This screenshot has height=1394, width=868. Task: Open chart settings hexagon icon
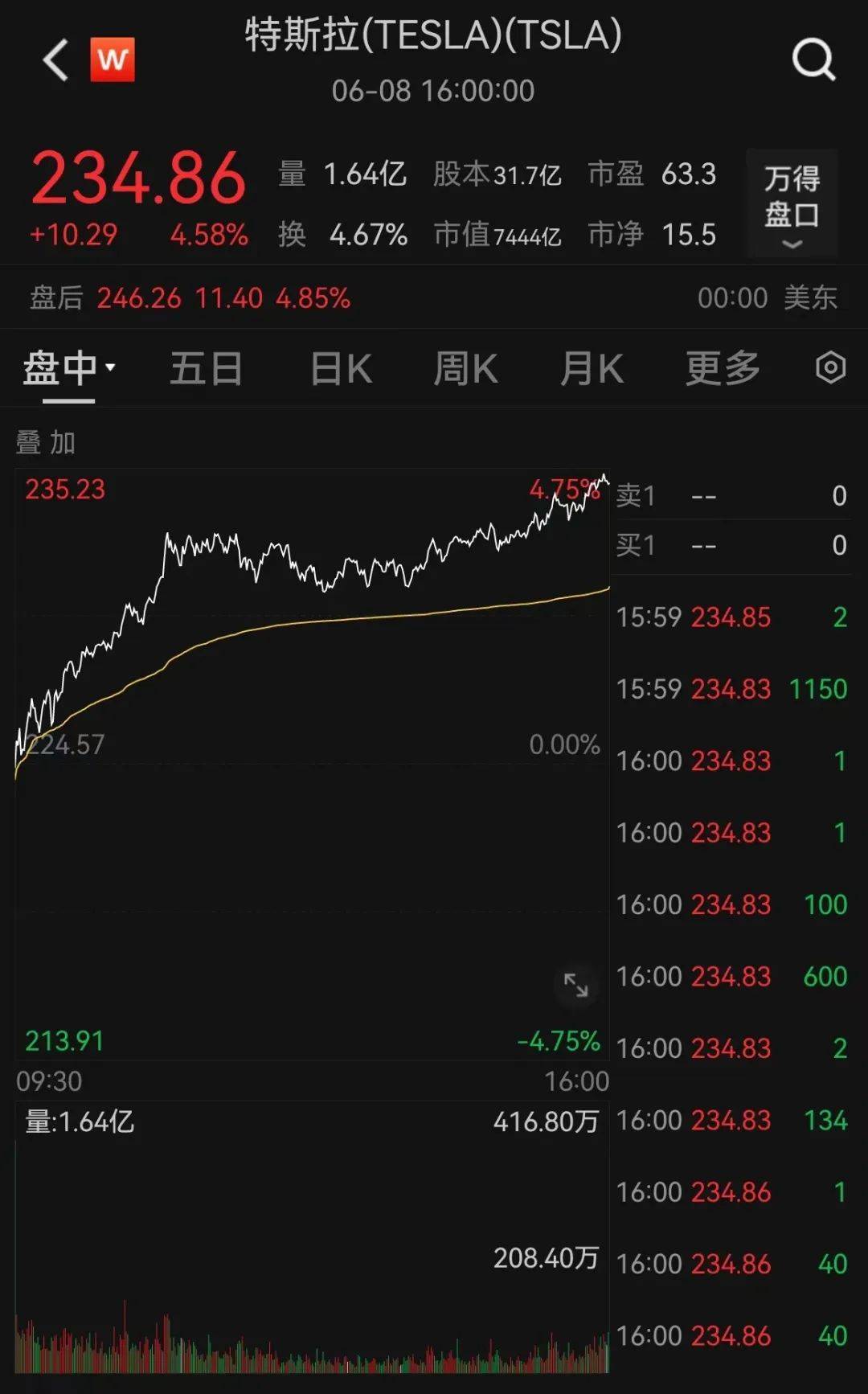point(830,368)
